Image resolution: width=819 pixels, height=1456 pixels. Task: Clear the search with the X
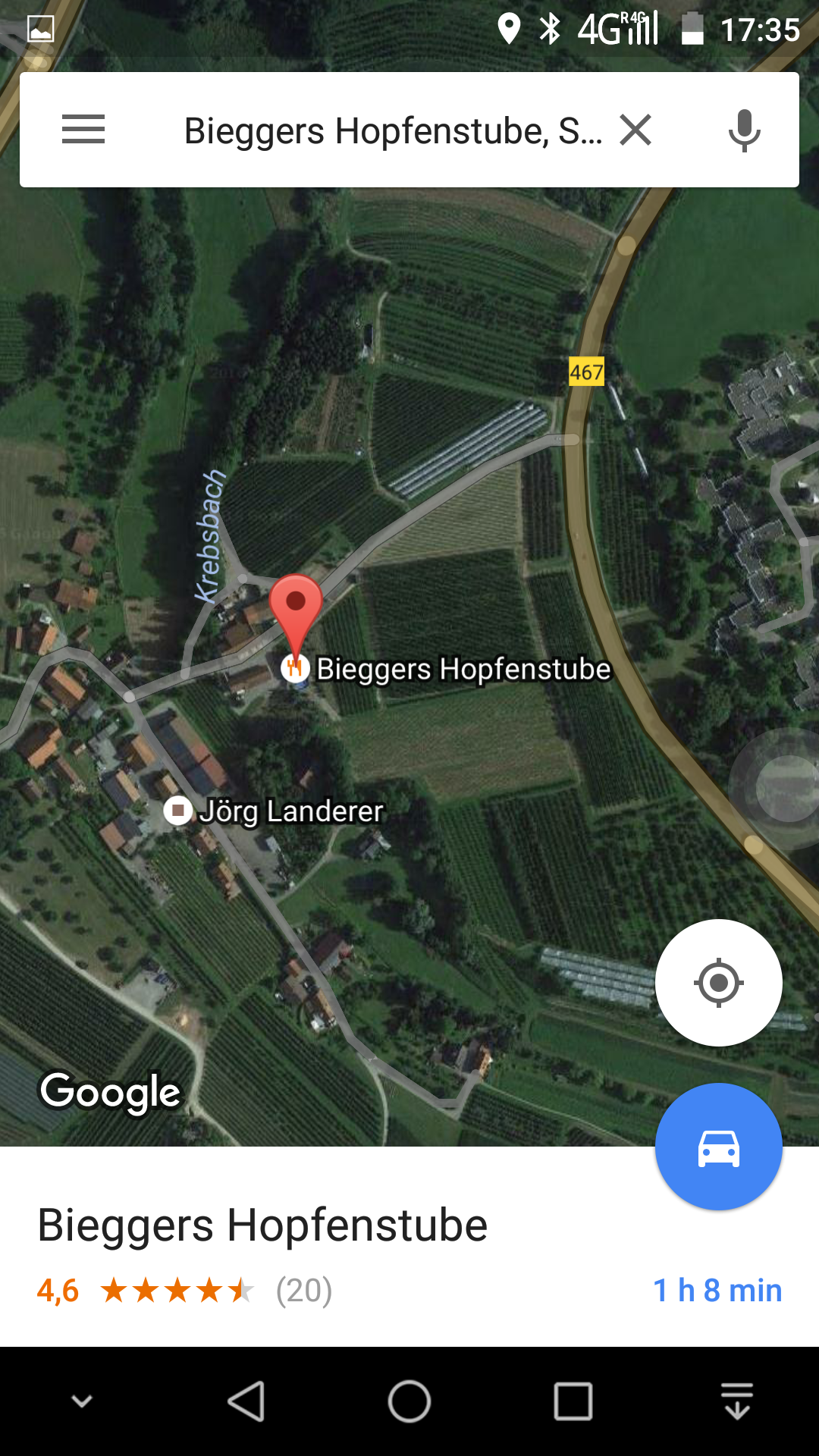635,130
